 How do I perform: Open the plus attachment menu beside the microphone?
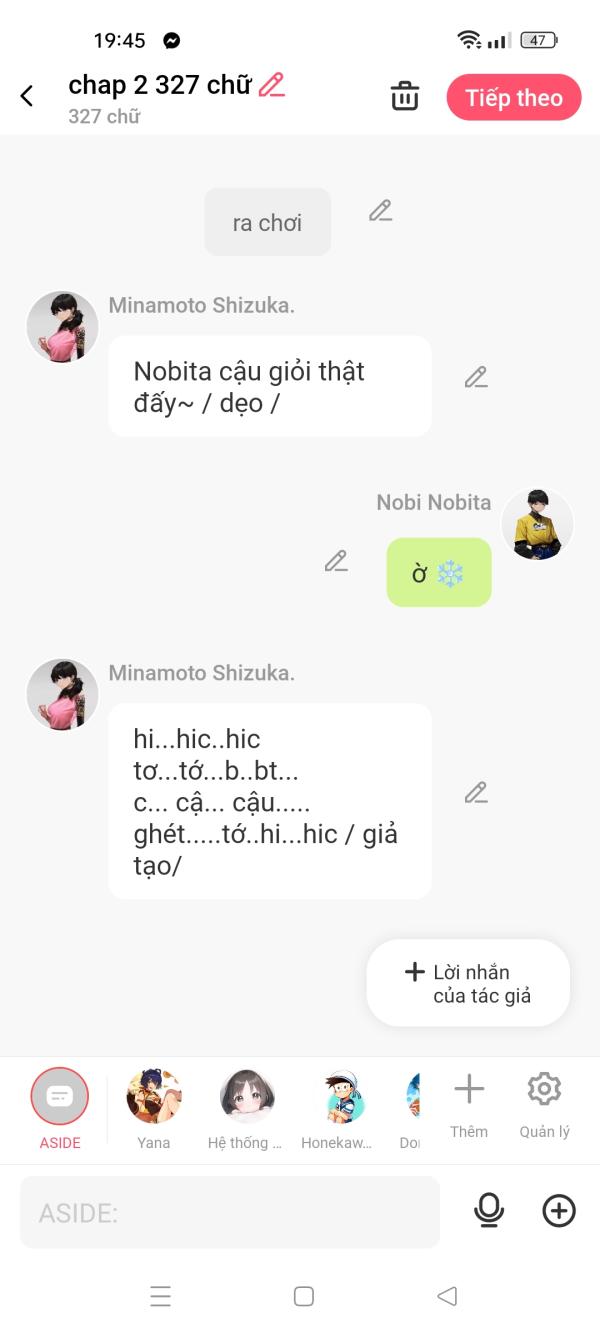559,1211
